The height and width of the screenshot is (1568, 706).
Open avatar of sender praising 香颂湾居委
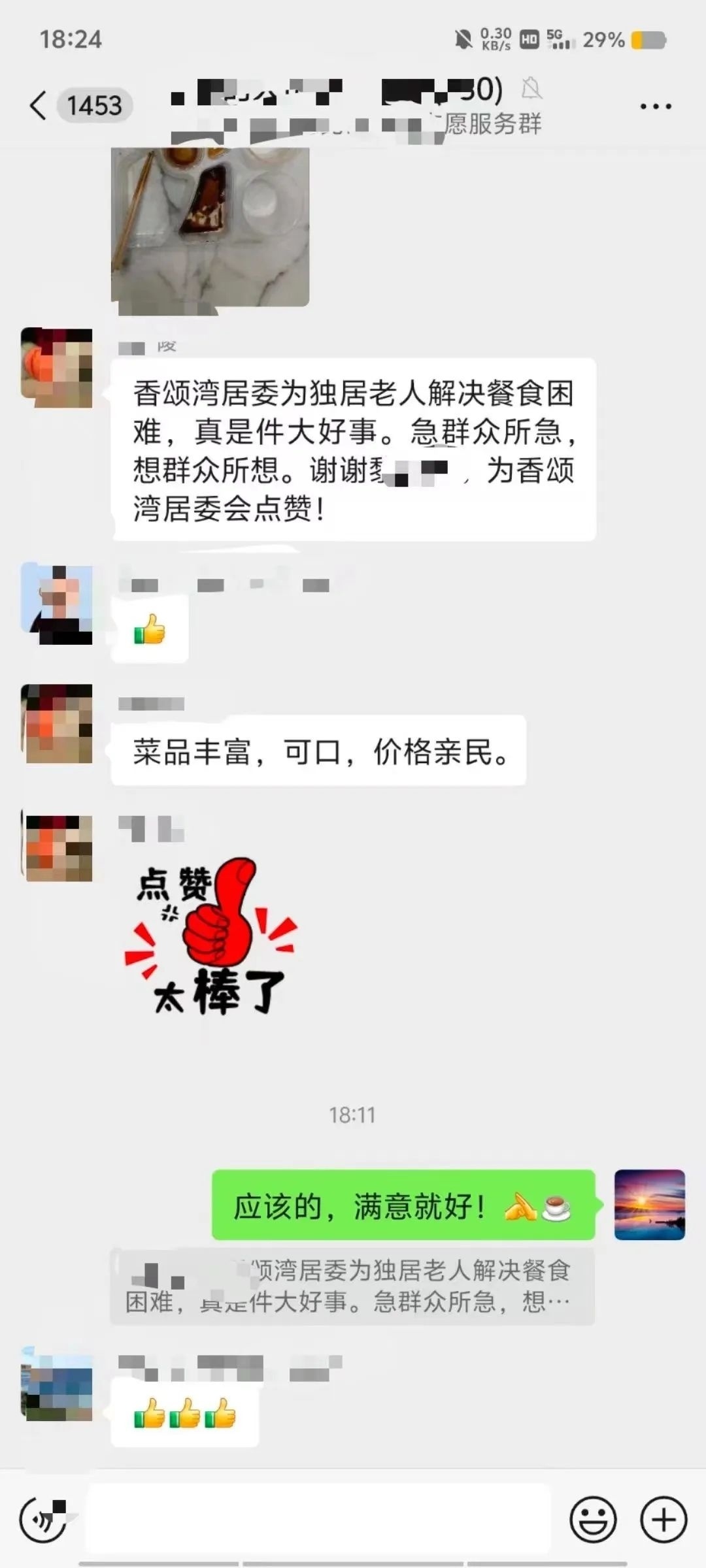(57, 368)
